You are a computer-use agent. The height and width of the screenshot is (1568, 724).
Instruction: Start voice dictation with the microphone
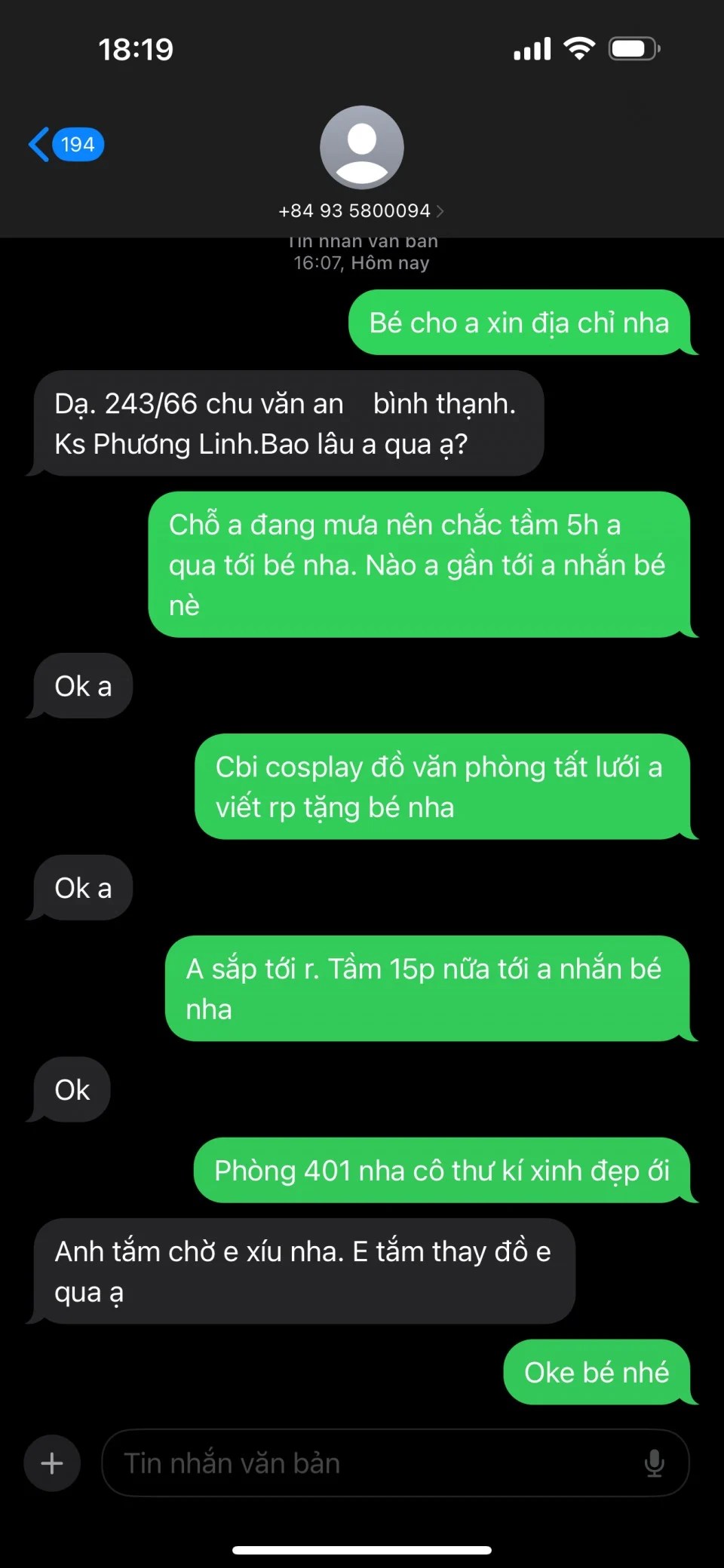[x=654, y=1463]
